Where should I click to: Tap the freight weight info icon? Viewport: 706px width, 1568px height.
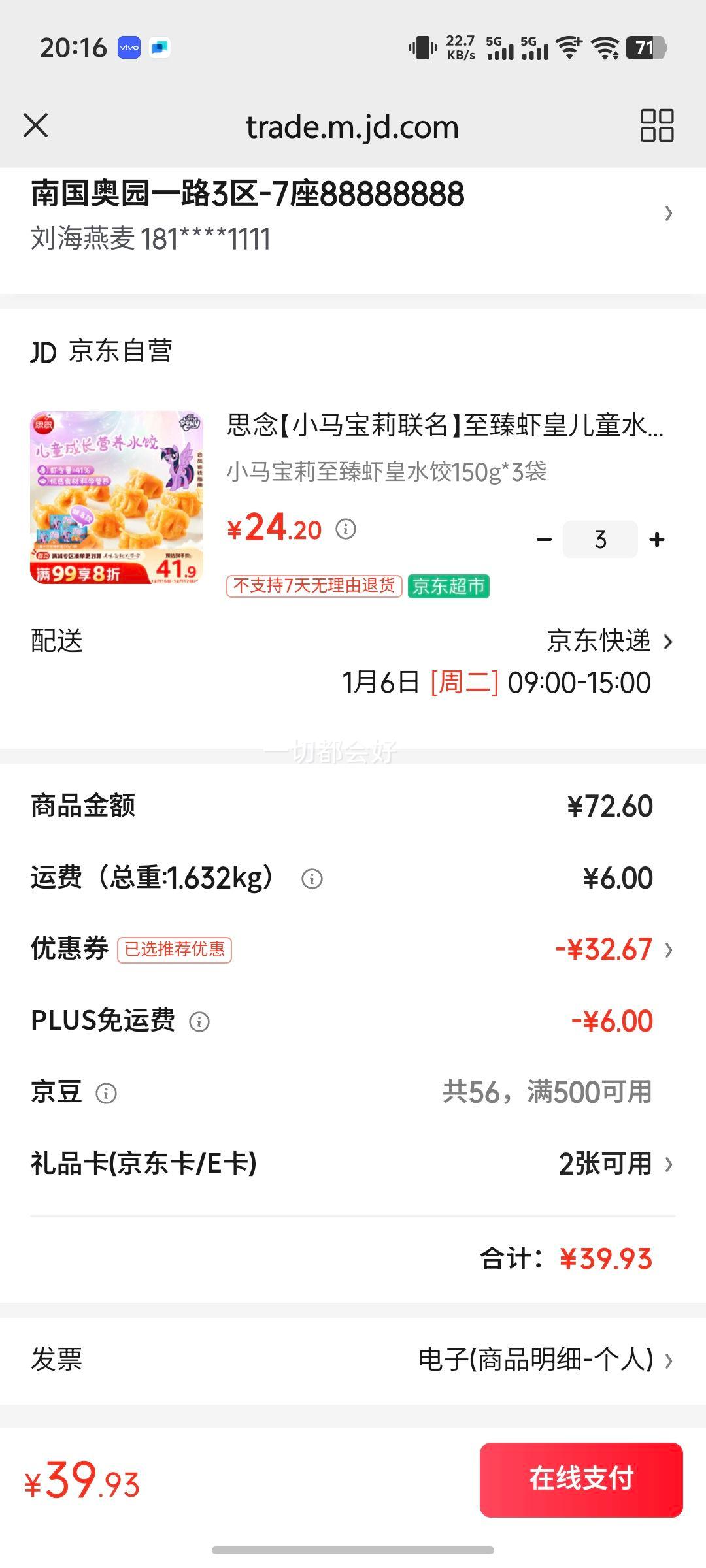click(312, 879)
